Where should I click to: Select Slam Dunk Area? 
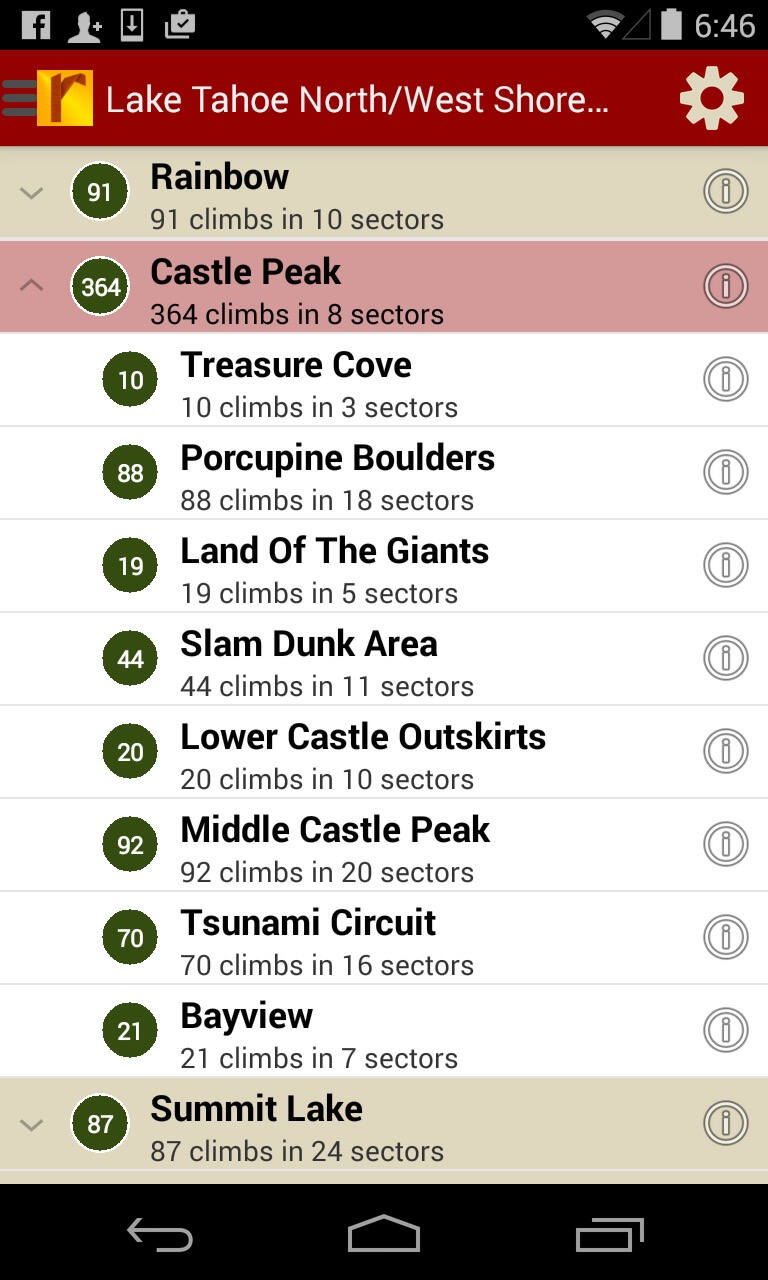(400, 659)
